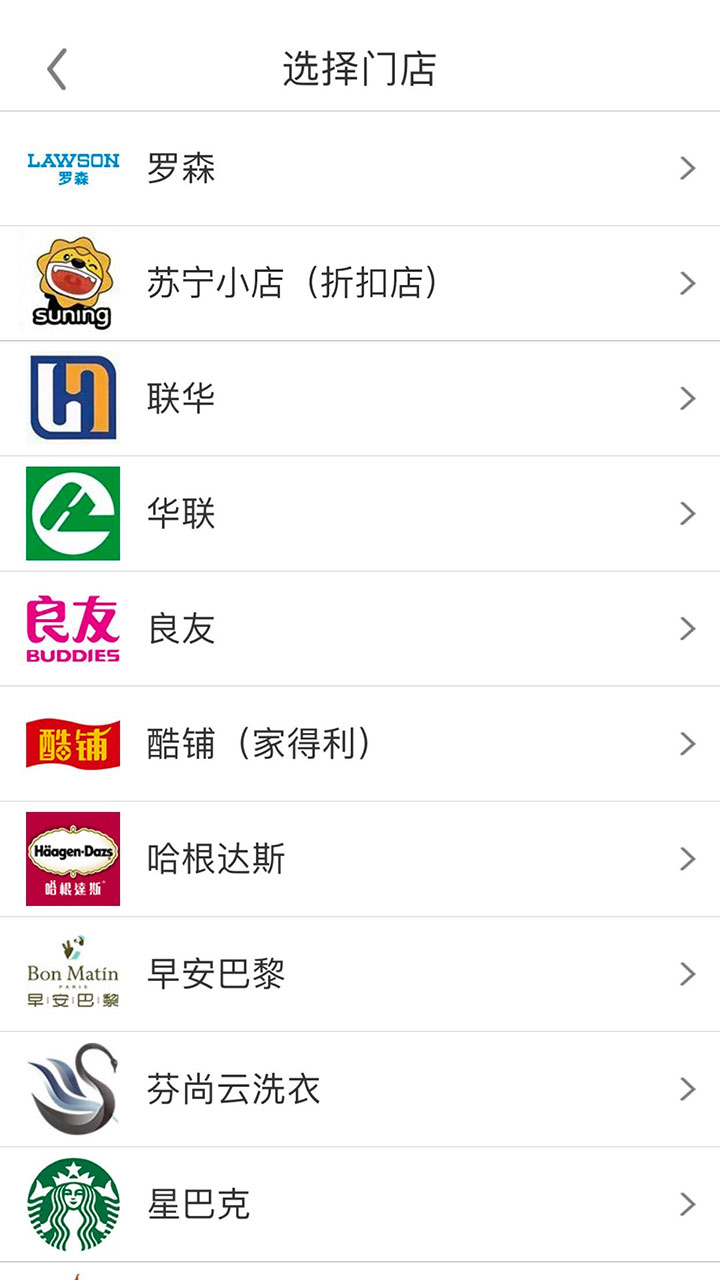This screenshot has width=720, height=1280.
Task: Open the 哈根达斯 row via right chevron
Action: point(686,858)
